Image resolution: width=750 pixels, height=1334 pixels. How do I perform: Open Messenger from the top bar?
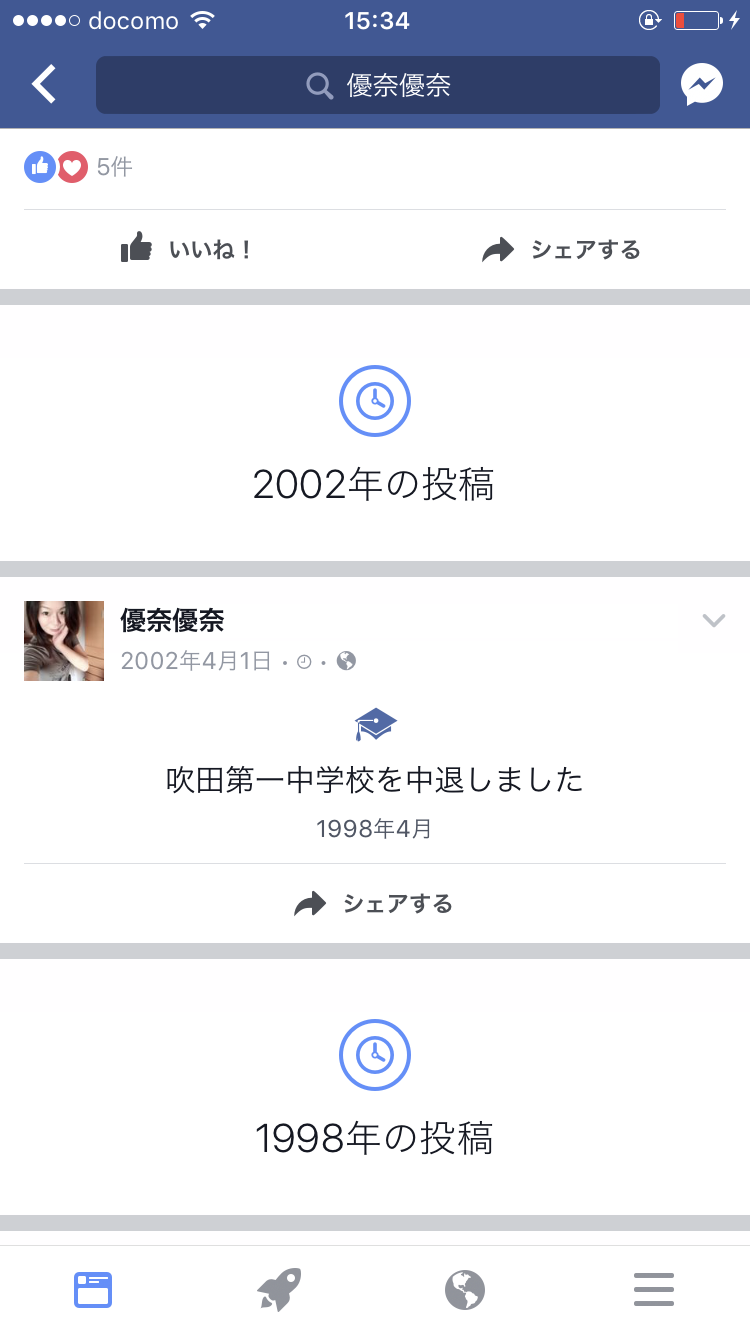[702, 85]
